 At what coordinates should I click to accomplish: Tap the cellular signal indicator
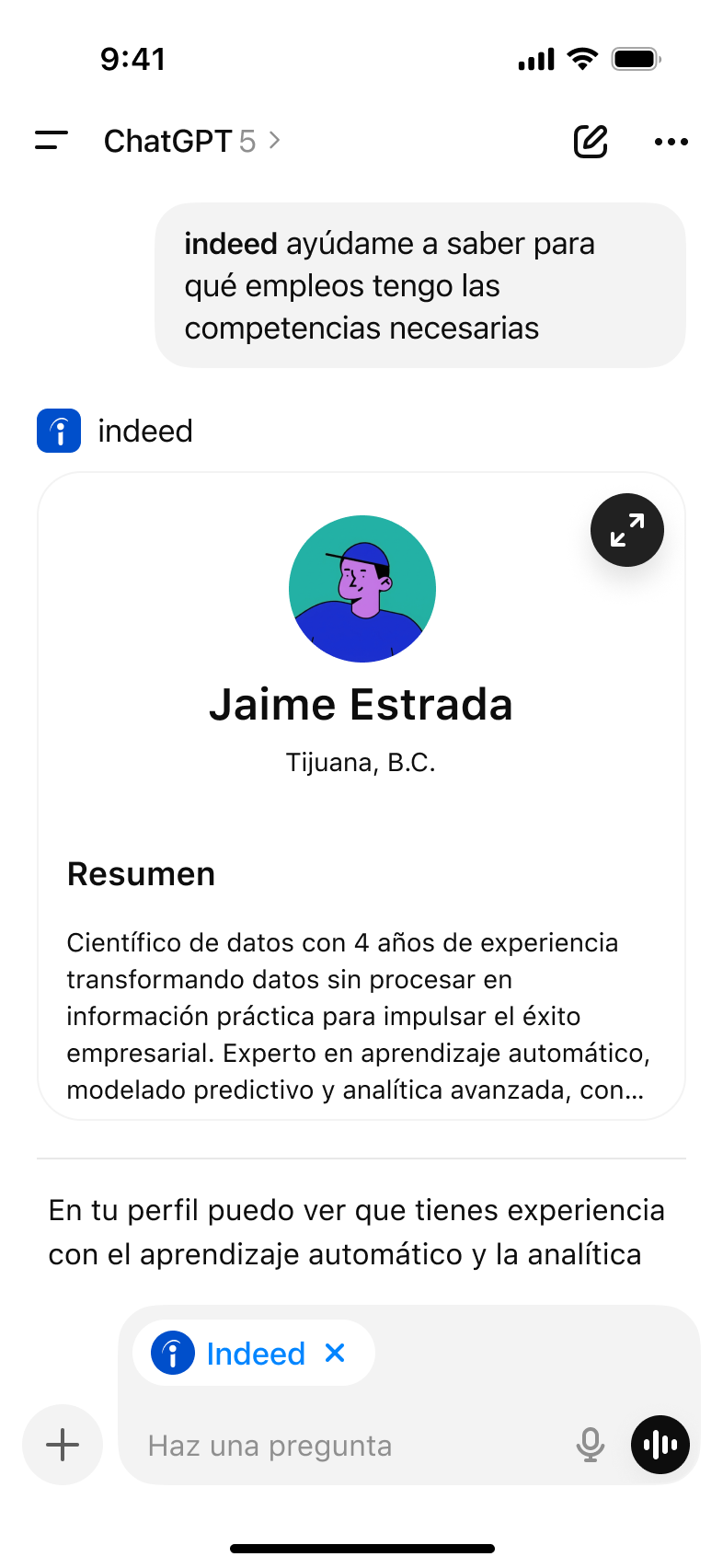point(536,58)
